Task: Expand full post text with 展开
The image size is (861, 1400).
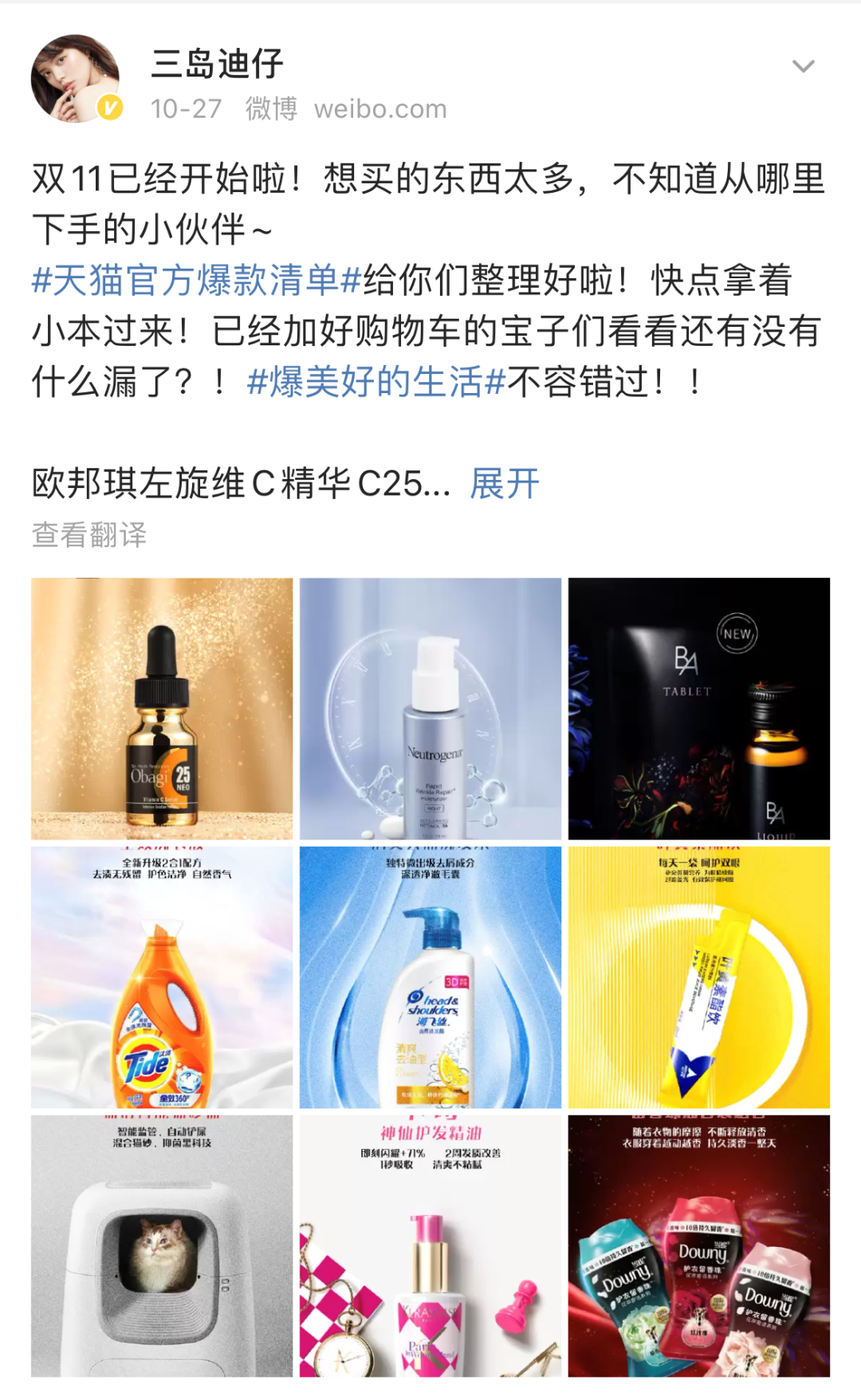Action: (x=504, y=484)
